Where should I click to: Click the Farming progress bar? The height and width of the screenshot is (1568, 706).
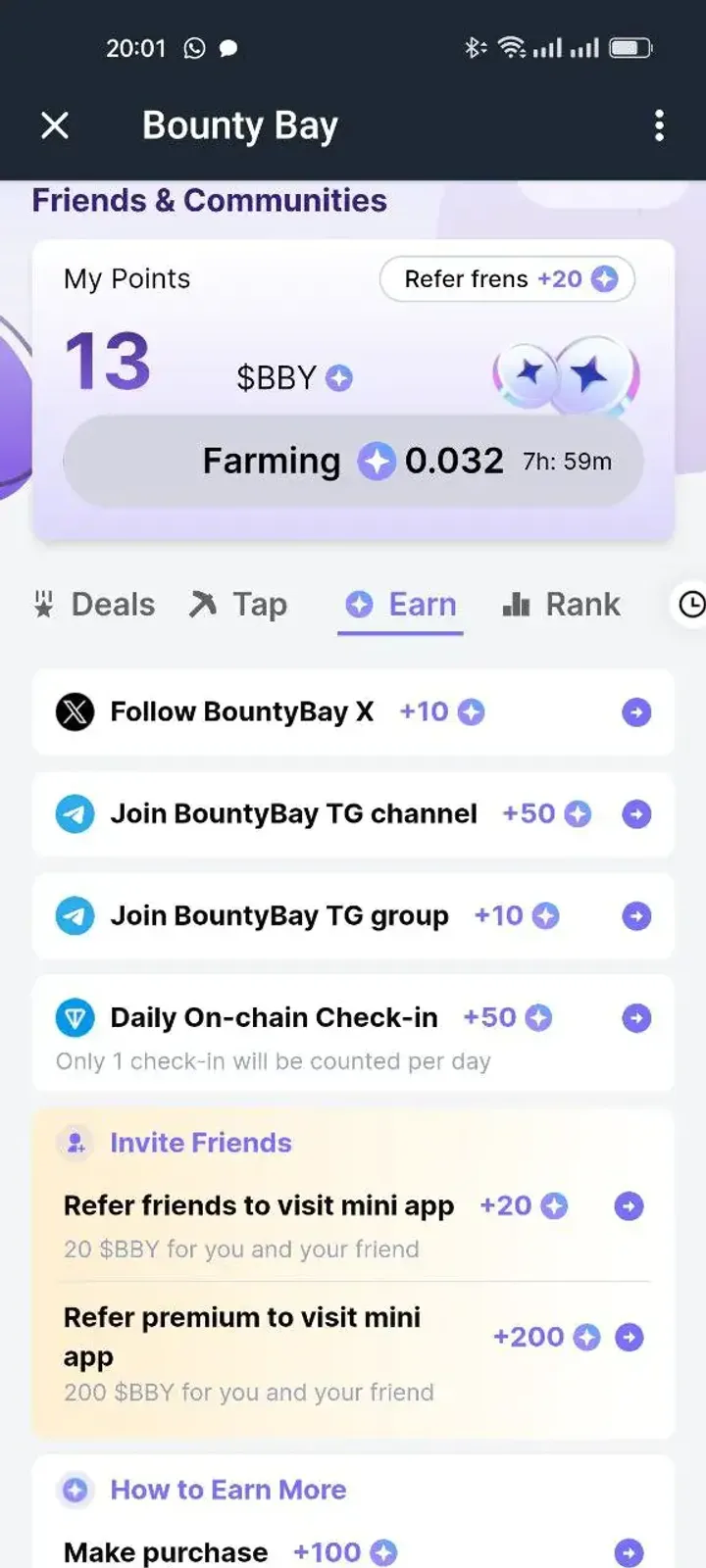coord(353,461)
